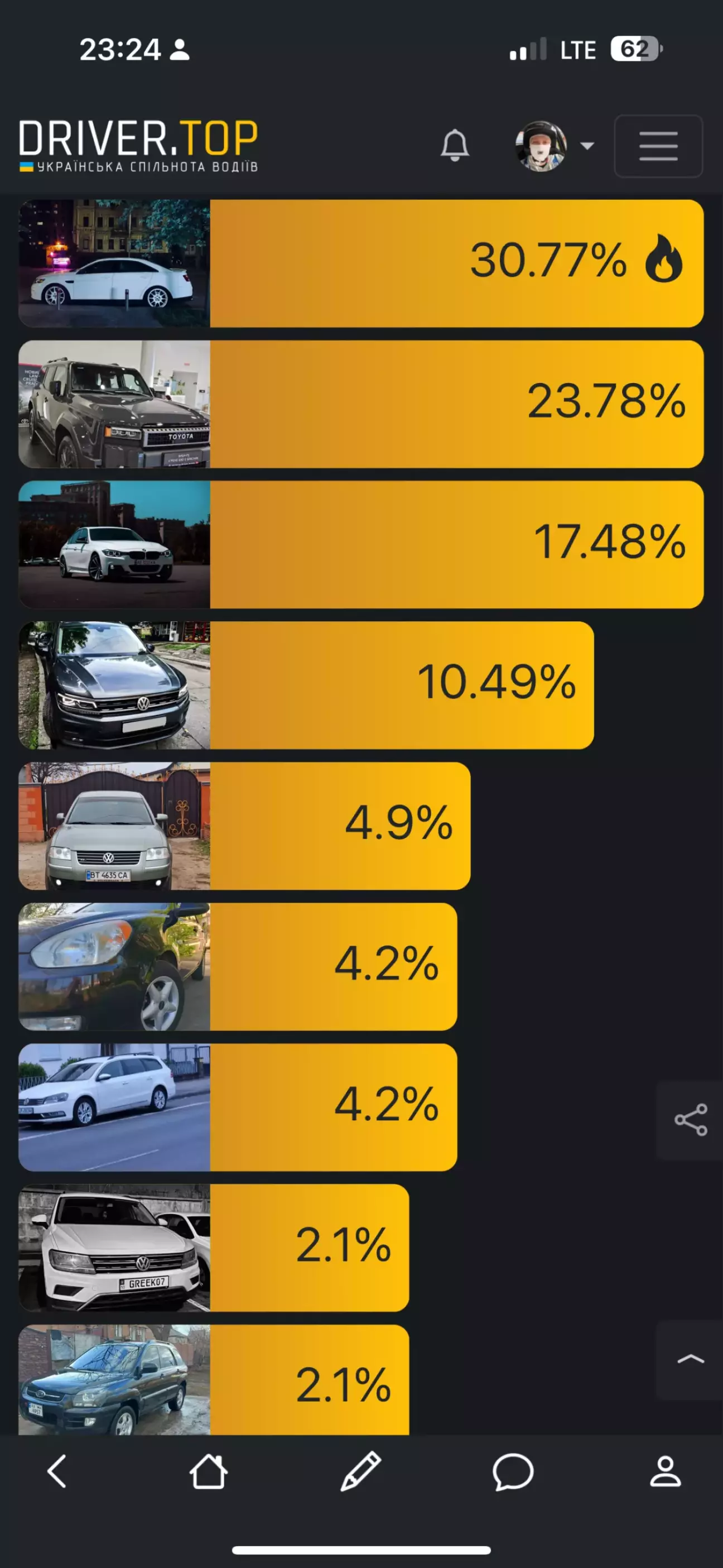Open the Toyota entry with 23.78%
723x1568 pixels.
click(361, 404)
